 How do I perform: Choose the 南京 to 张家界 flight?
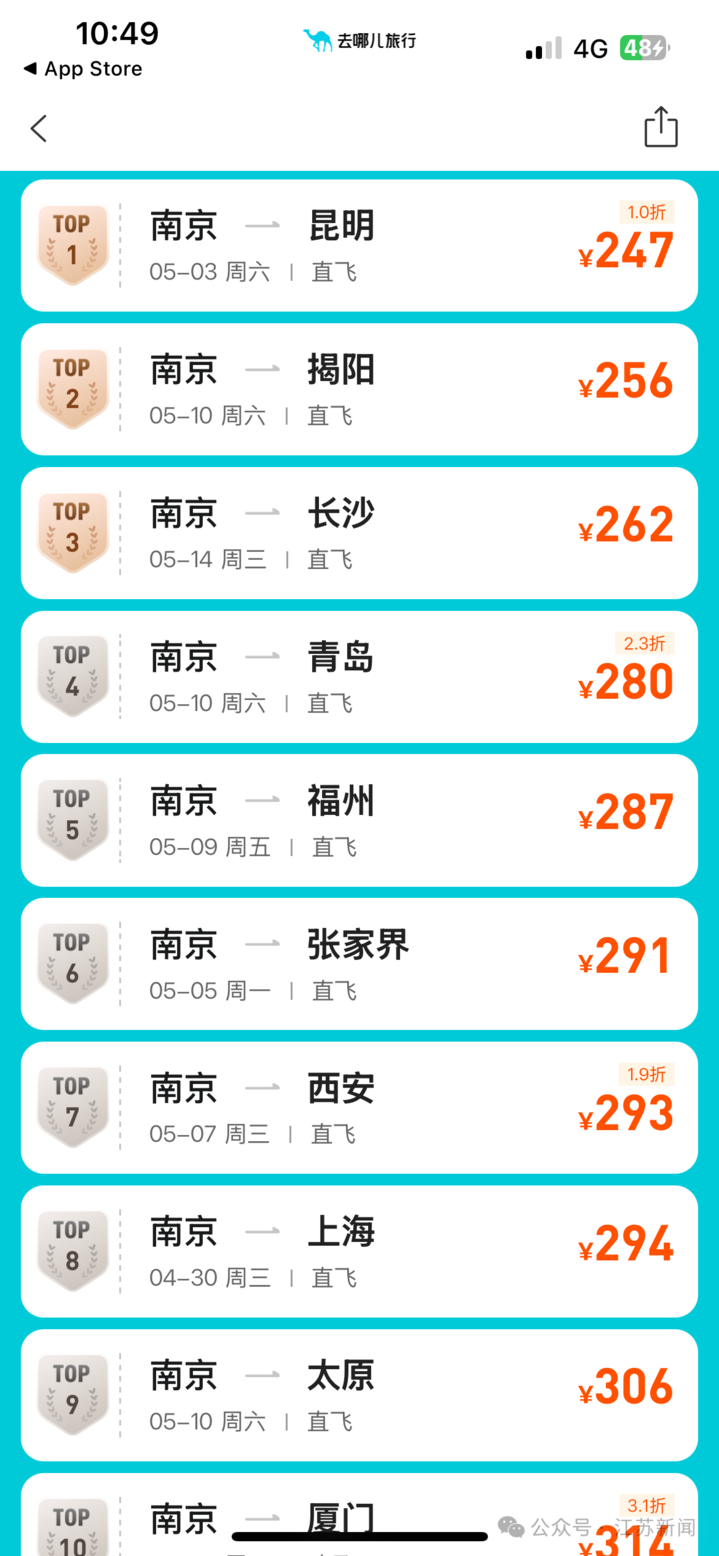[x=359, y=964]
